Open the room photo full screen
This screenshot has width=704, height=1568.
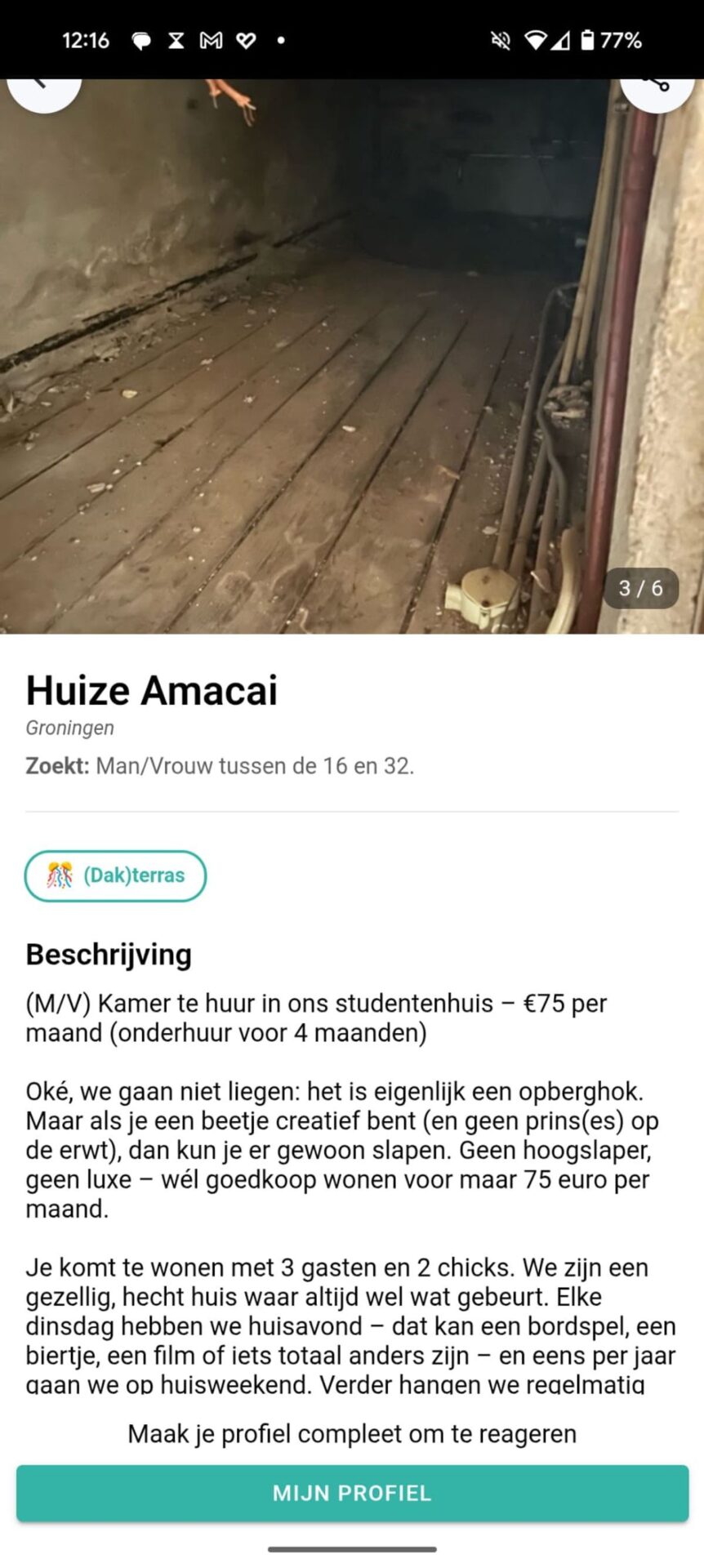coord(327,367)
